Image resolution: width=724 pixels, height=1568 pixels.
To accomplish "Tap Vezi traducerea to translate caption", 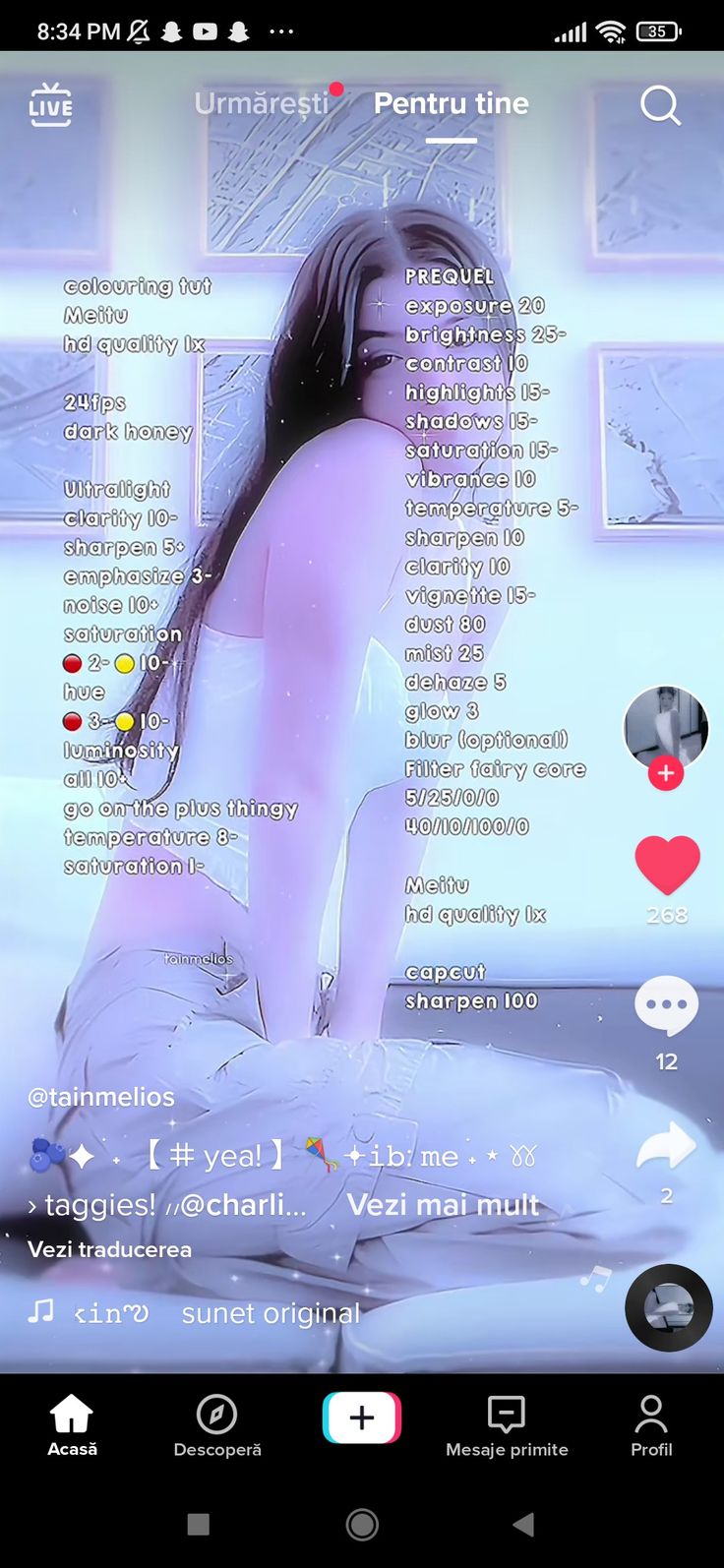I will [109, 1249].
